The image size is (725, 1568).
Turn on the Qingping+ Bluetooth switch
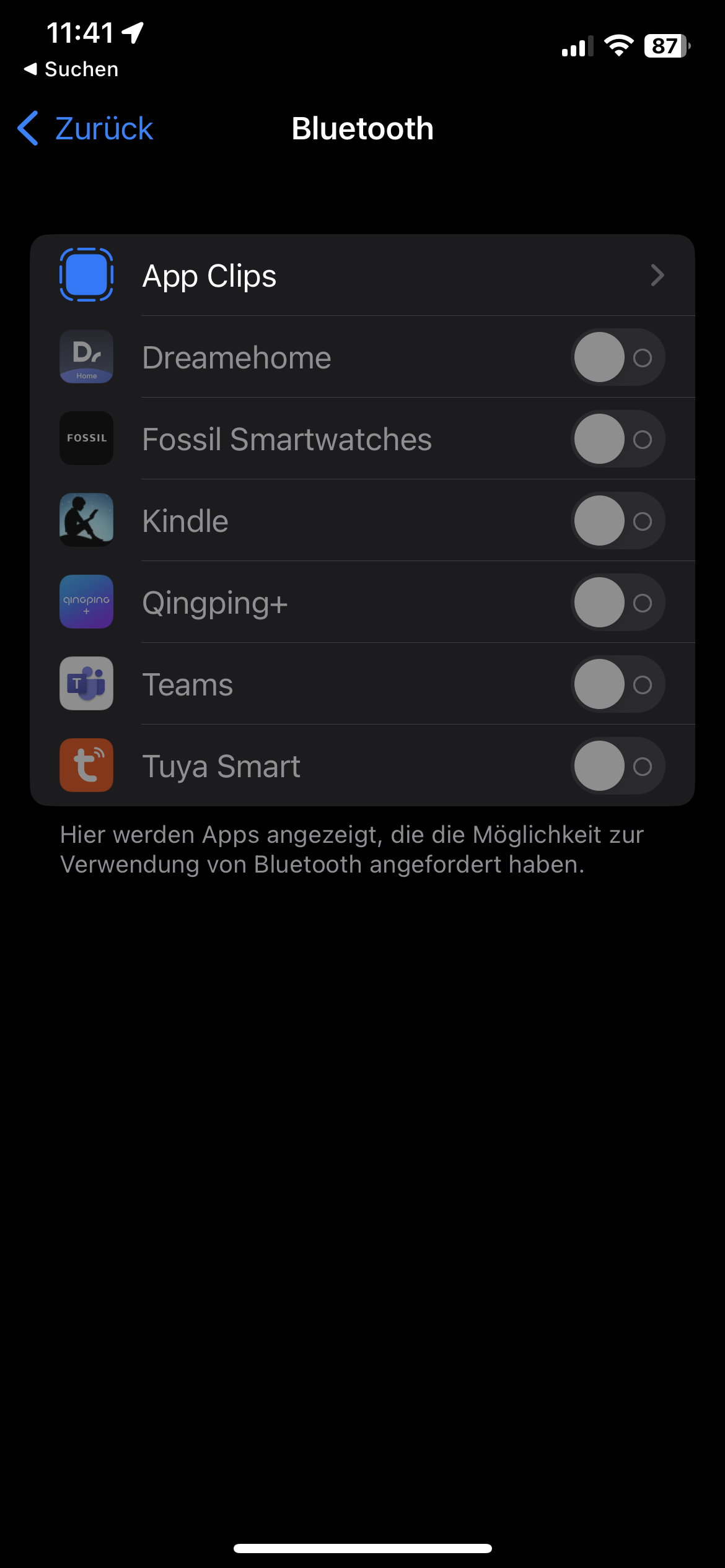[618, 603]
